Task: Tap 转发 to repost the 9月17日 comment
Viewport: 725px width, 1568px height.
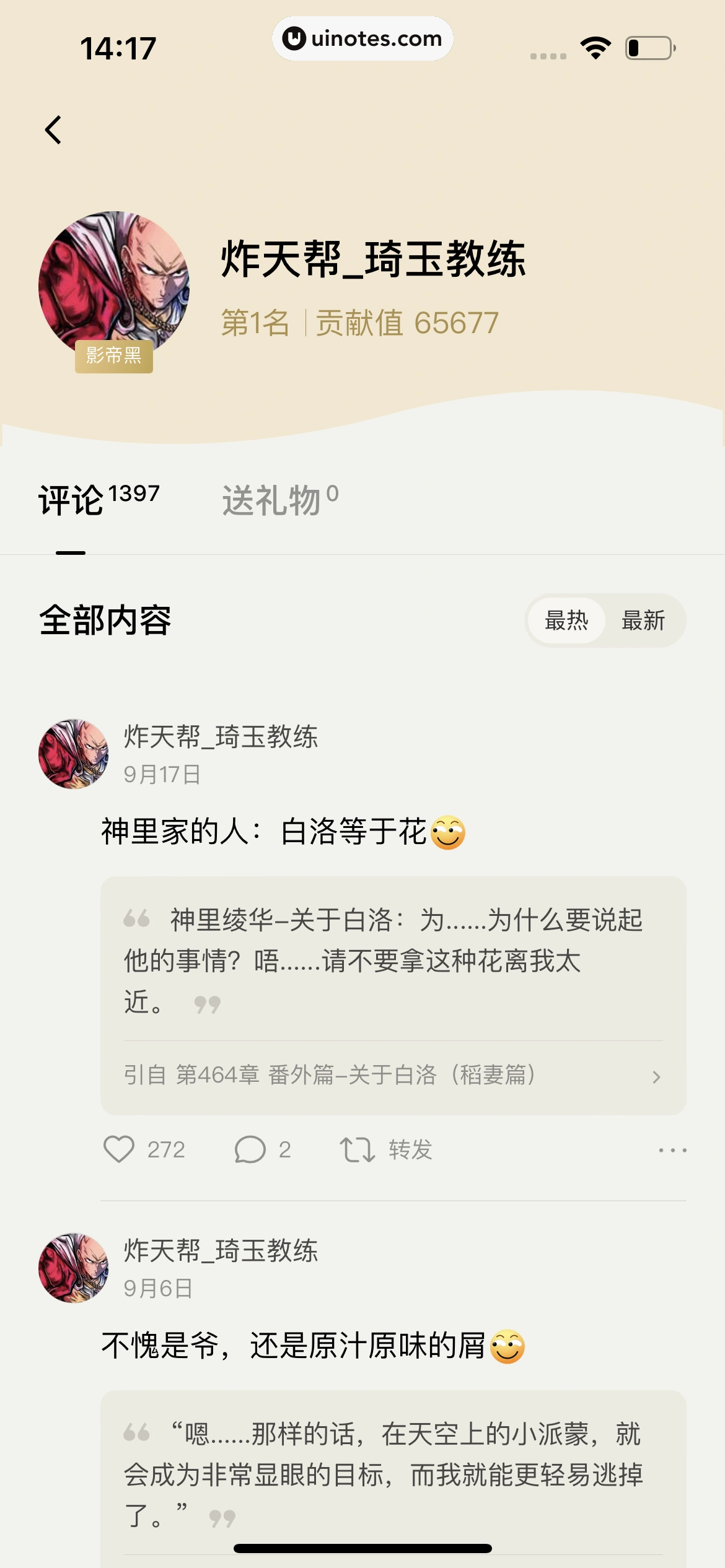Action: click(386, 1149)
